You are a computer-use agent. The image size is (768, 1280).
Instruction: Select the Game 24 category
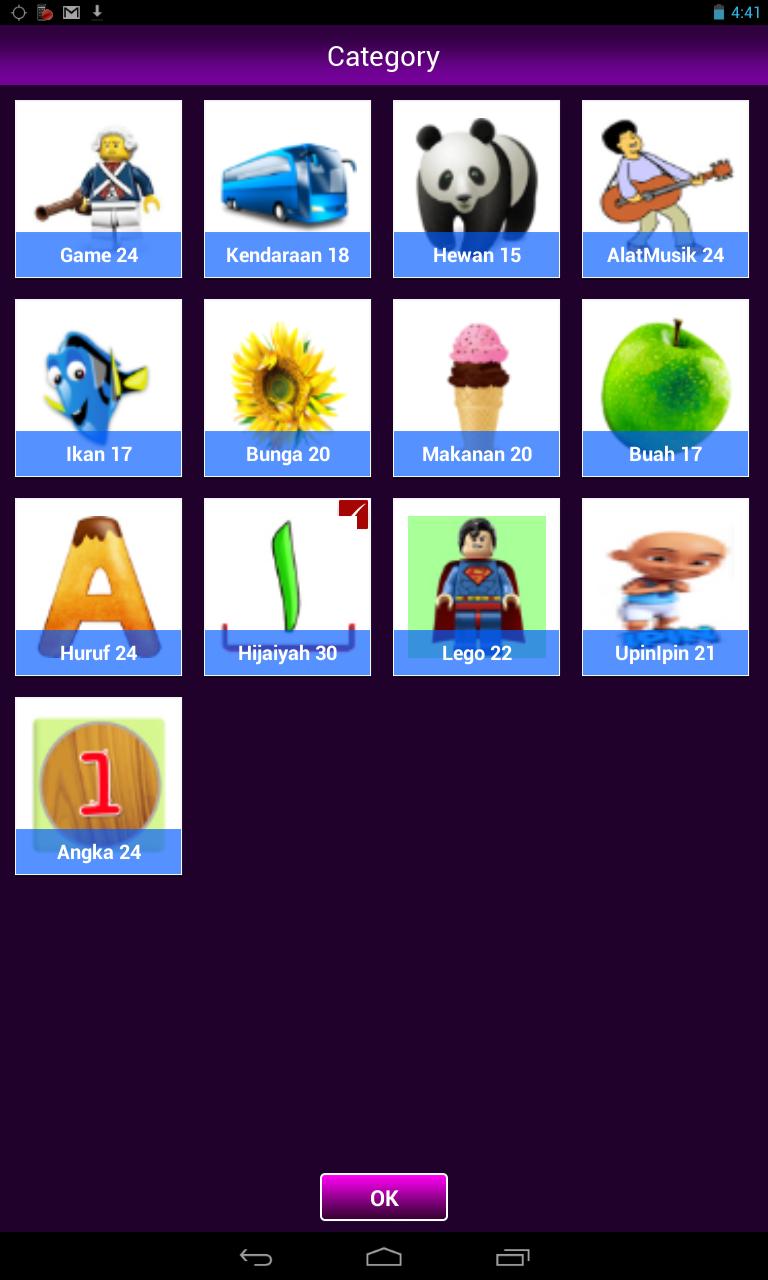98,189
